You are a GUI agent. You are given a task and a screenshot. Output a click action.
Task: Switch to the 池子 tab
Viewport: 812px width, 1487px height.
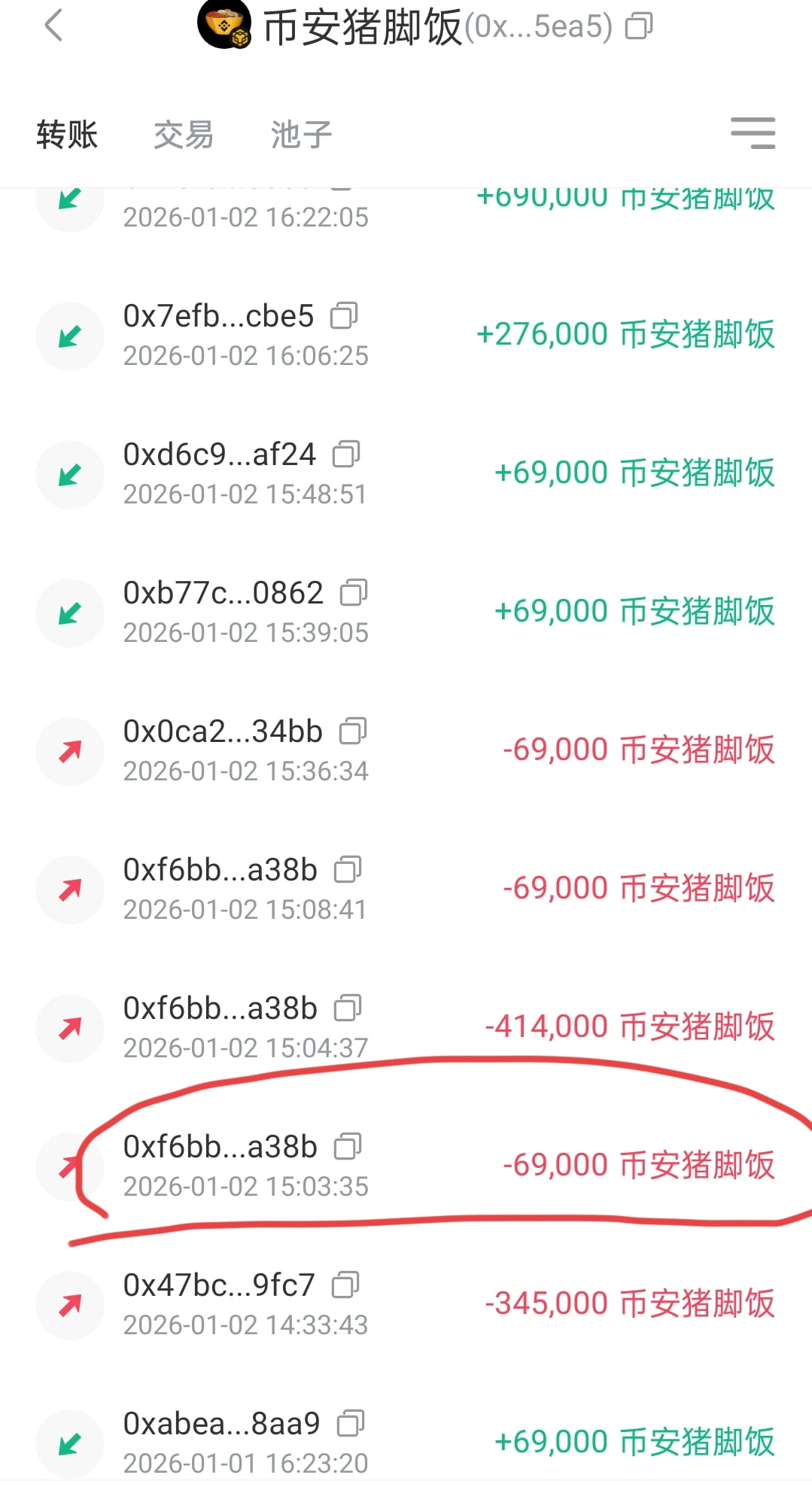[x=301, y=135]
